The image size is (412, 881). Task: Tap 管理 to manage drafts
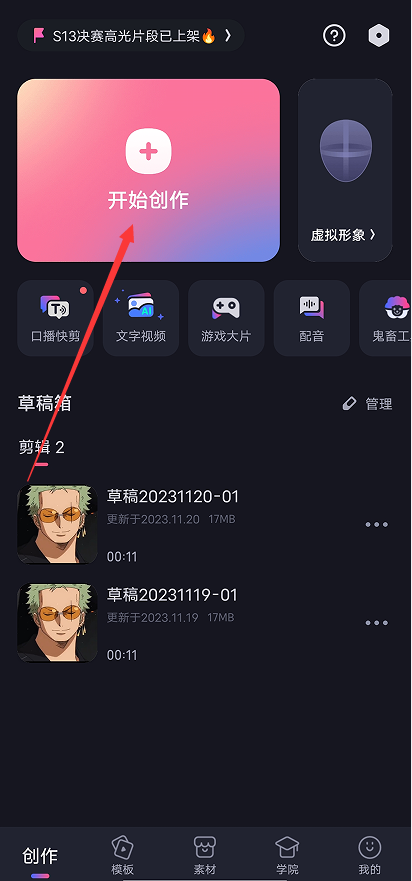[368, 404]
